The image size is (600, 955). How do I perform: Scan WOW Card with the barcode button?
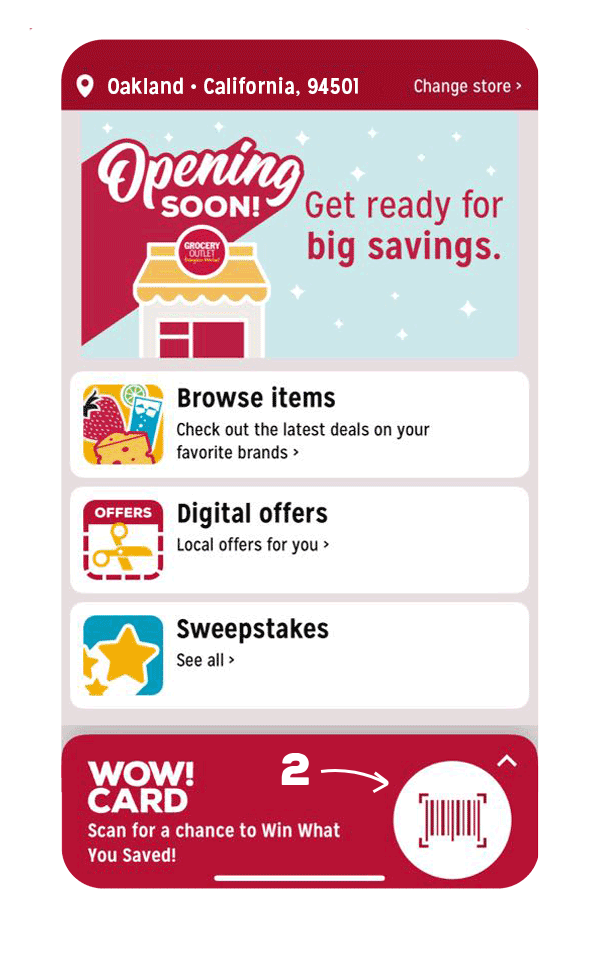(453, 820)
